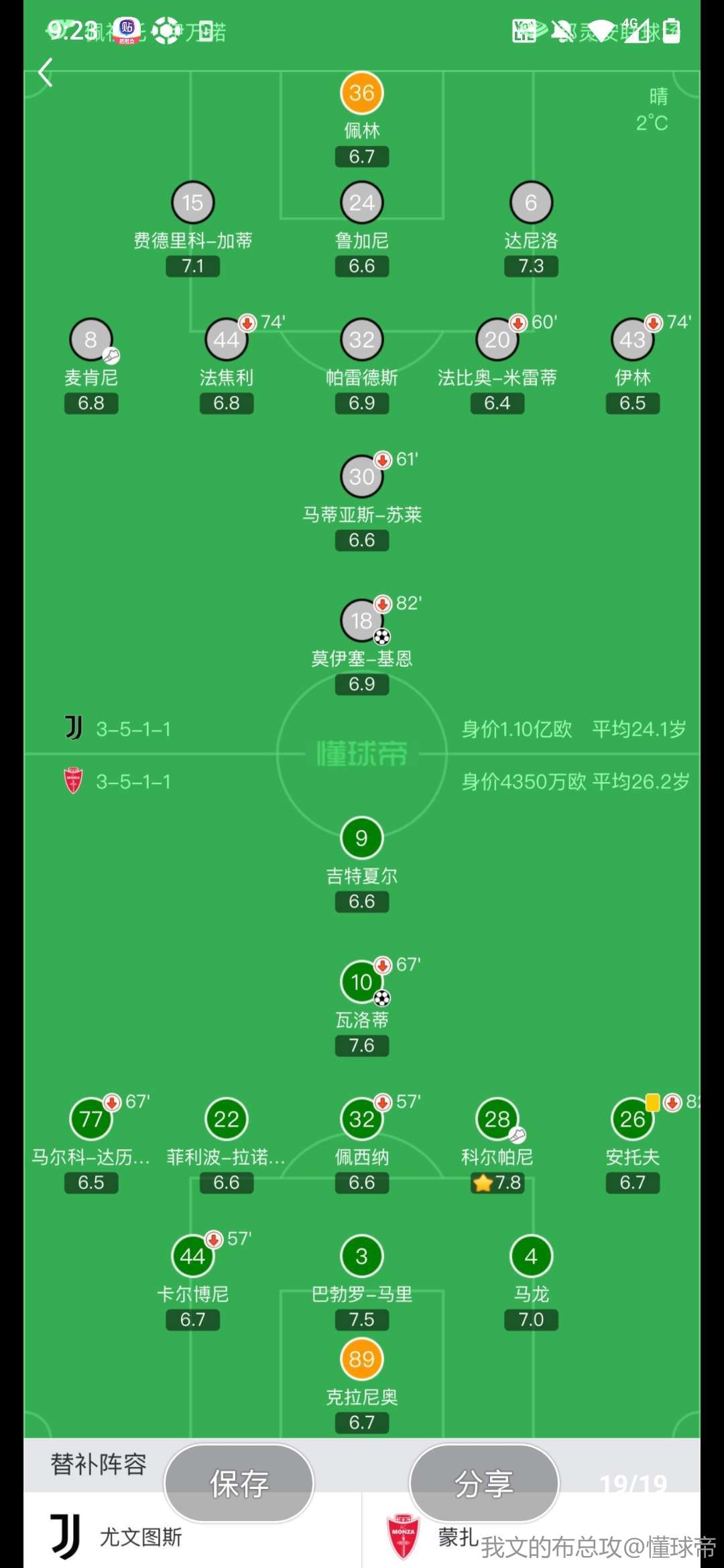Save the lineup image with 保存

(239, 1483)
